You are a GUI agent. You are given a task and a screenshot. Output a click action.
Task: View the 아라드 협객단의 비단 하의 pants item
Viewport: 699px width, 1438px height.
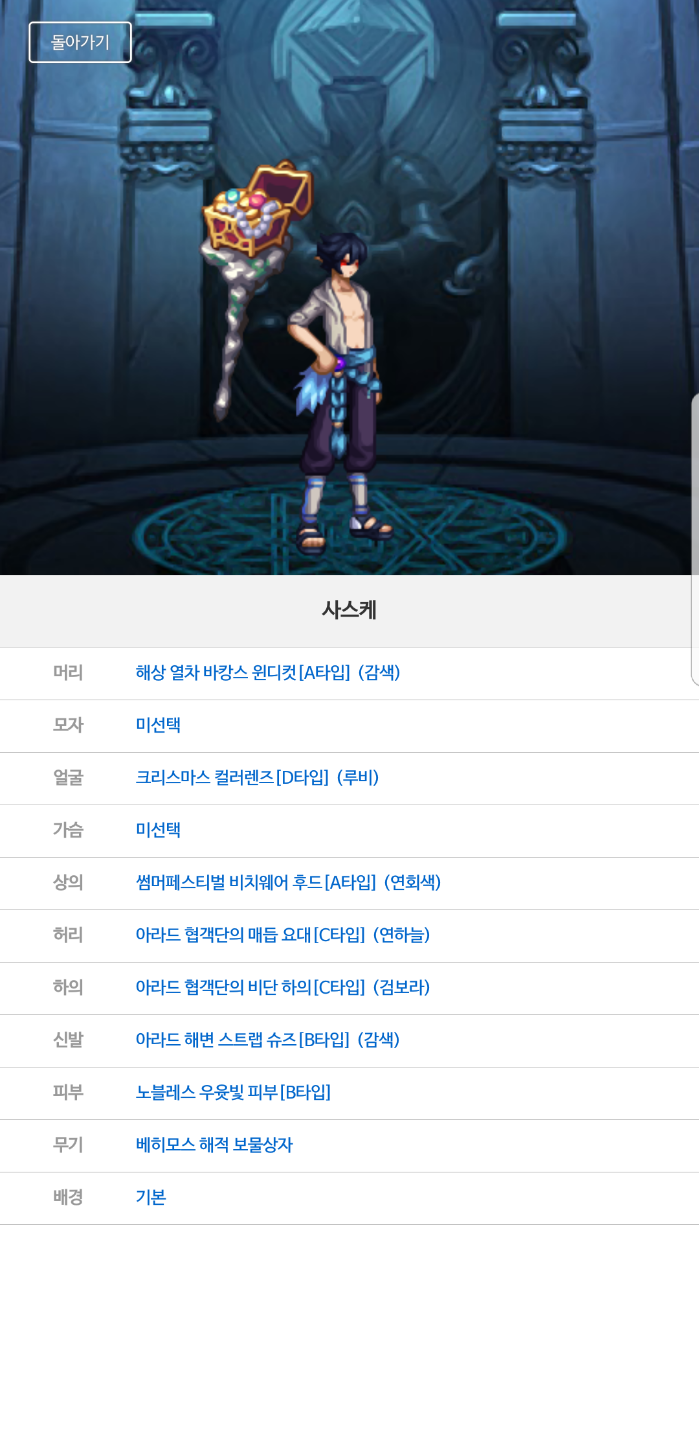282,987
